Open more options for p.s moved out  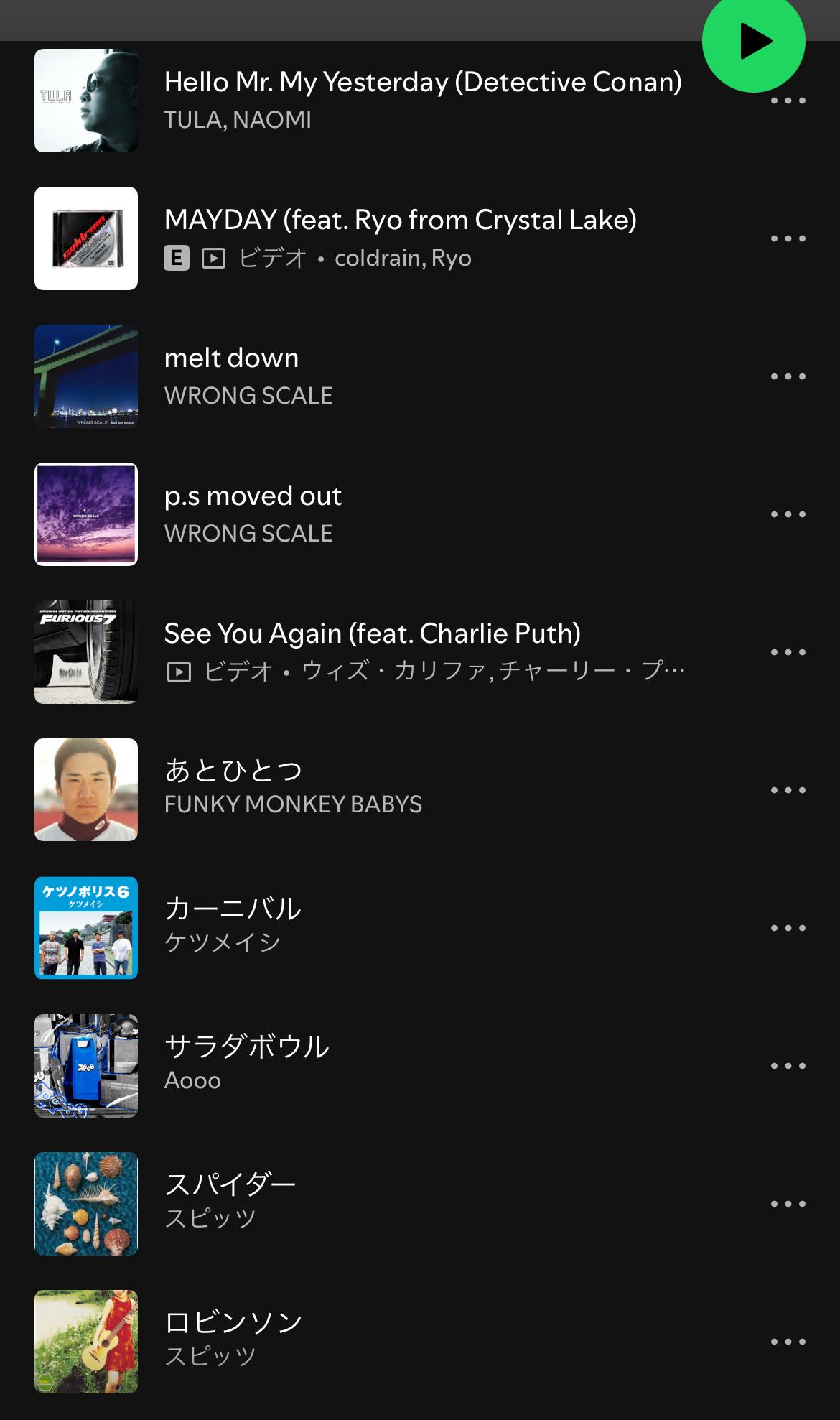pos(788,514)
